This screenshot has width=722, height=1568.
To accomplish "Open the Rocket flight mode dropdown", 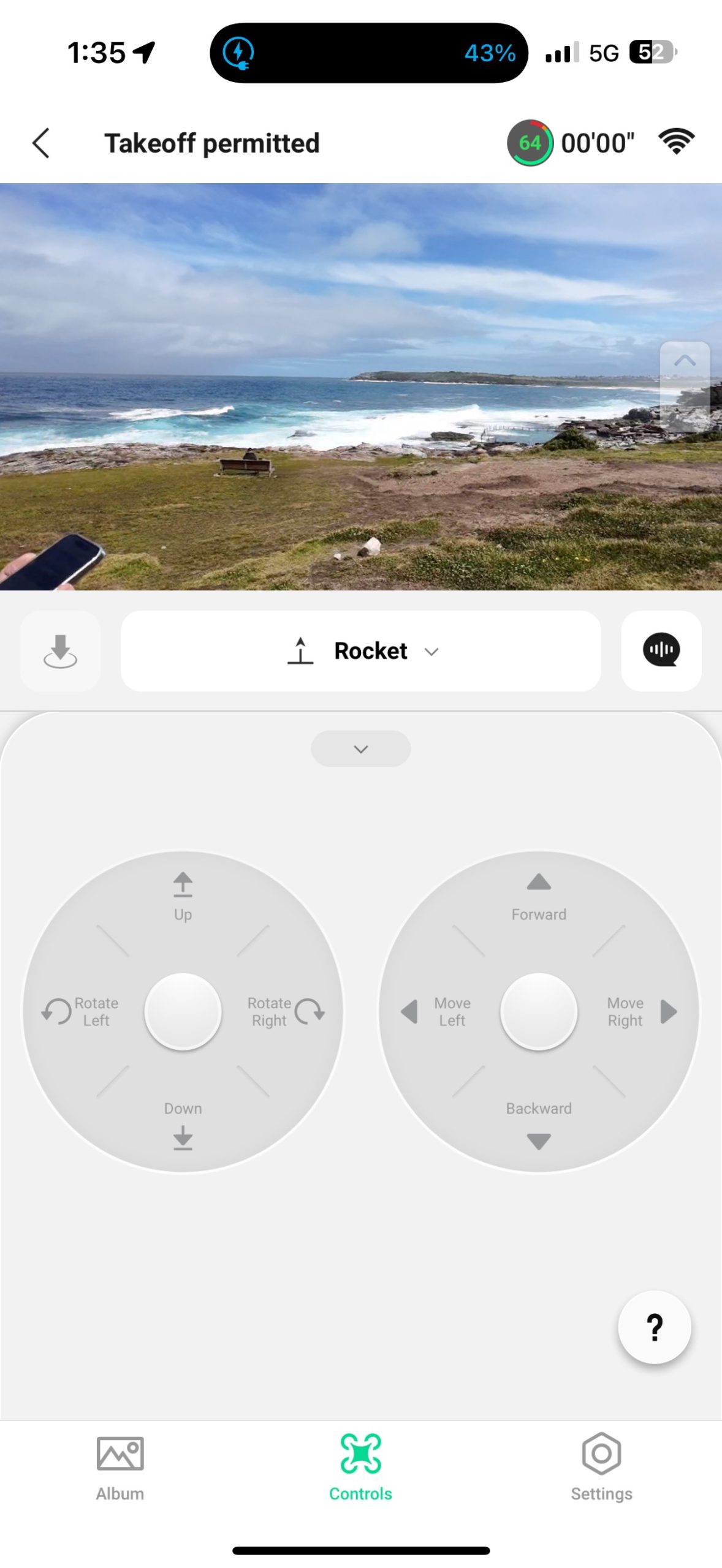I will tap(361, 650).
